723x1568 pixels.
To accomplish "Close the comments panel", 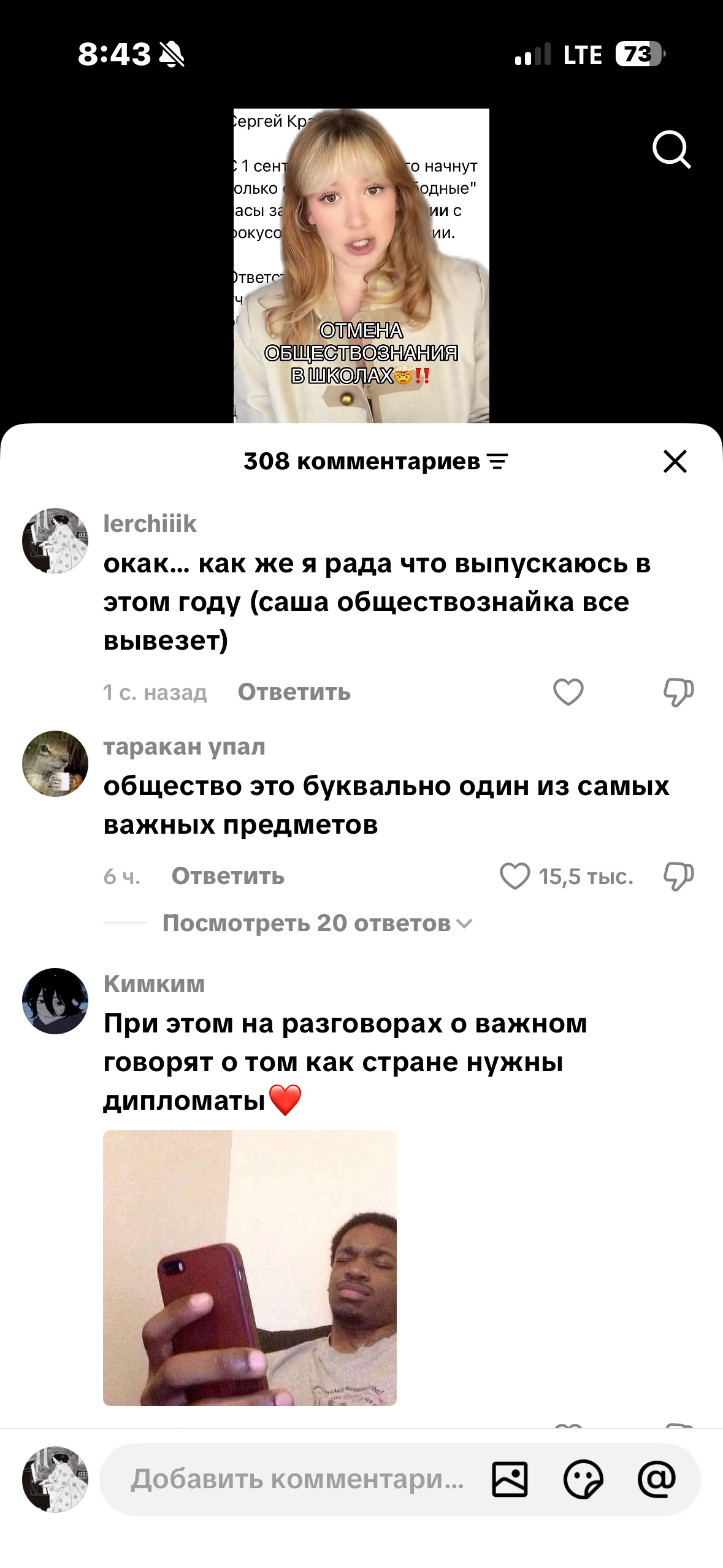I will [675, 461].
